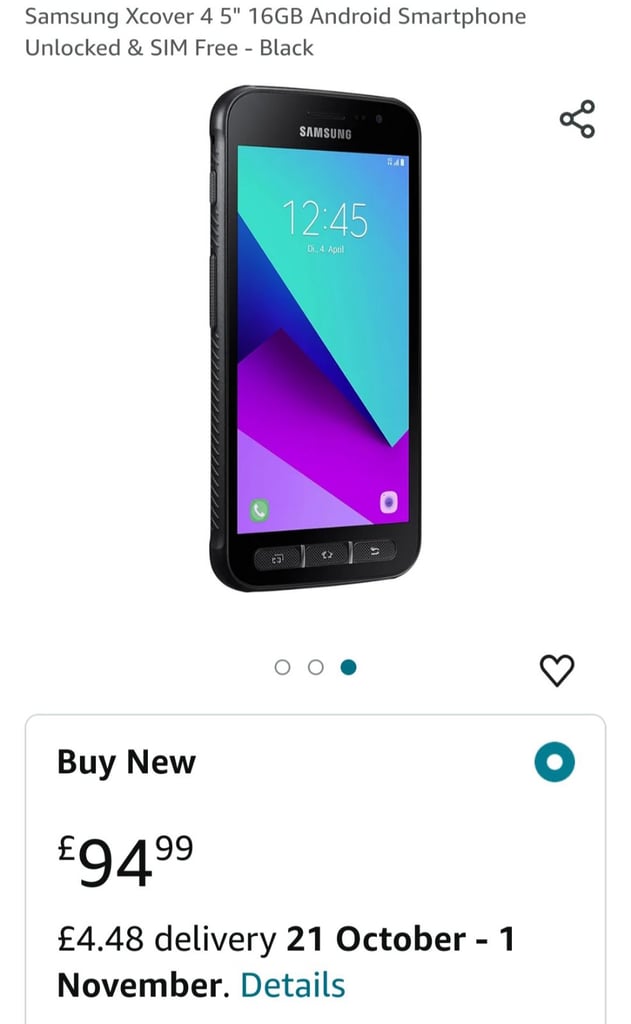This screenshot has height=1024, width=631.
Task: Jump to the second product image dot
Action: tap(316, 667)
